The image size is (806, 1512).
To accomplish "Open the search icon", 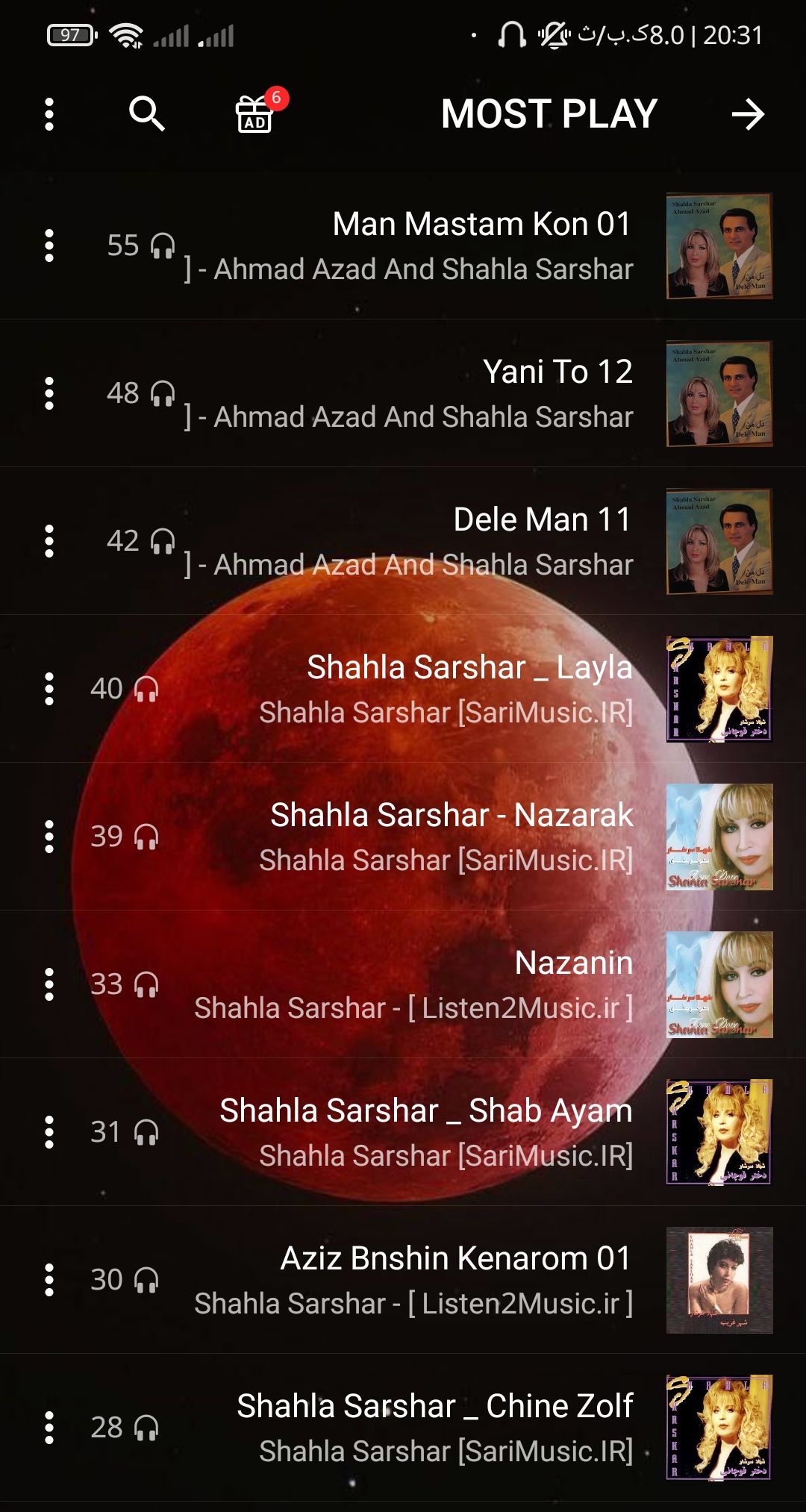I will pos(146,114).
